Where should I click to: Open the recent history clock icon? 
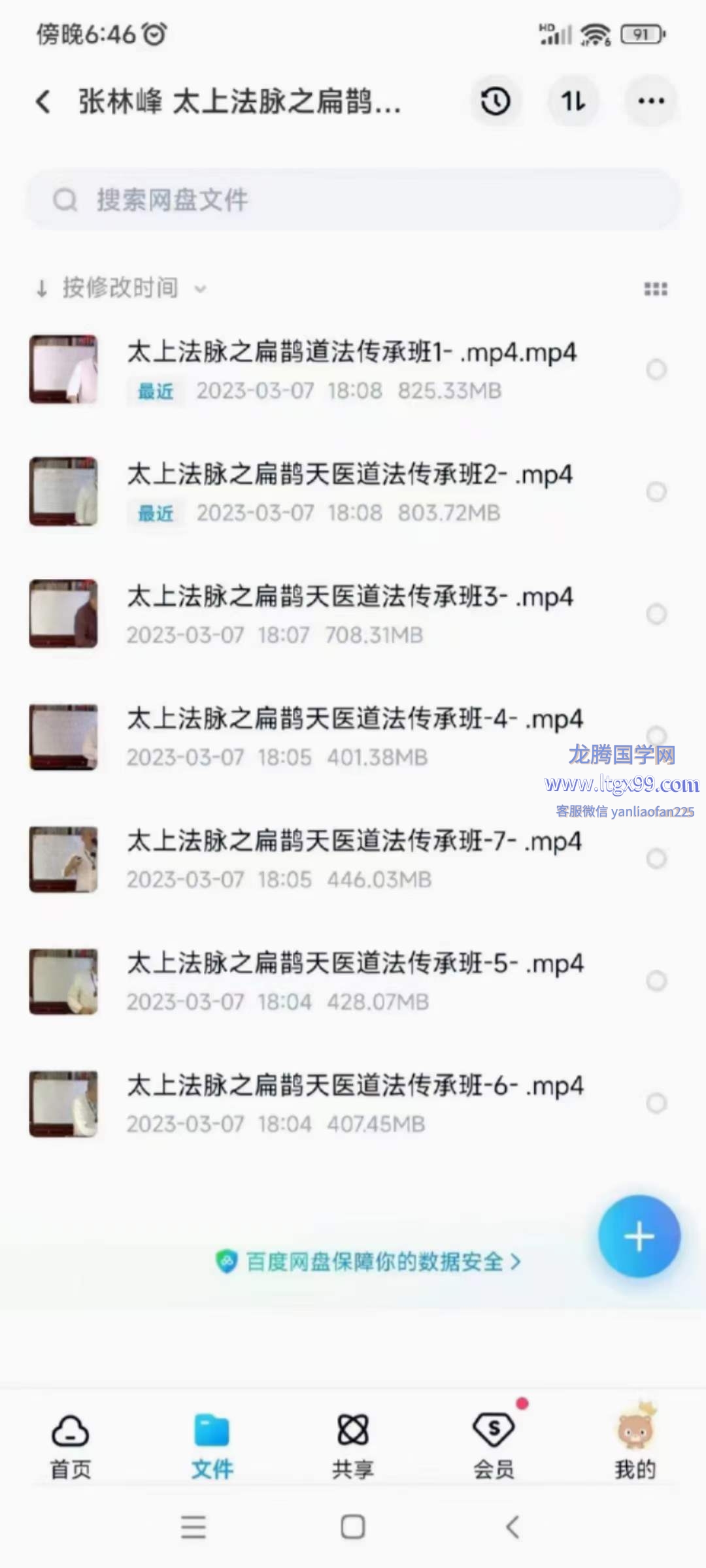pos(496,101)
